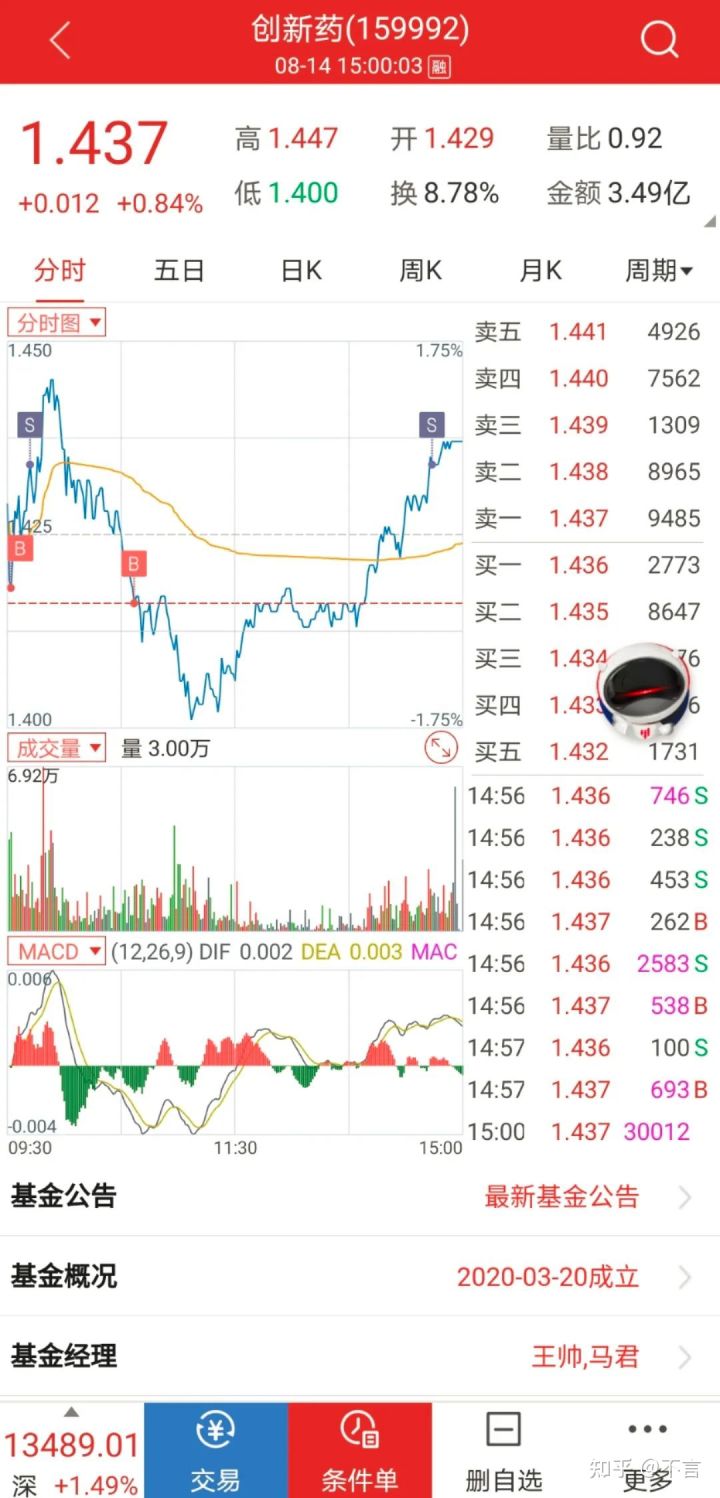Open the 成交量 indicator dropdown
Viewport: 720px width, 1498px height.
click(x=57, y=747)
